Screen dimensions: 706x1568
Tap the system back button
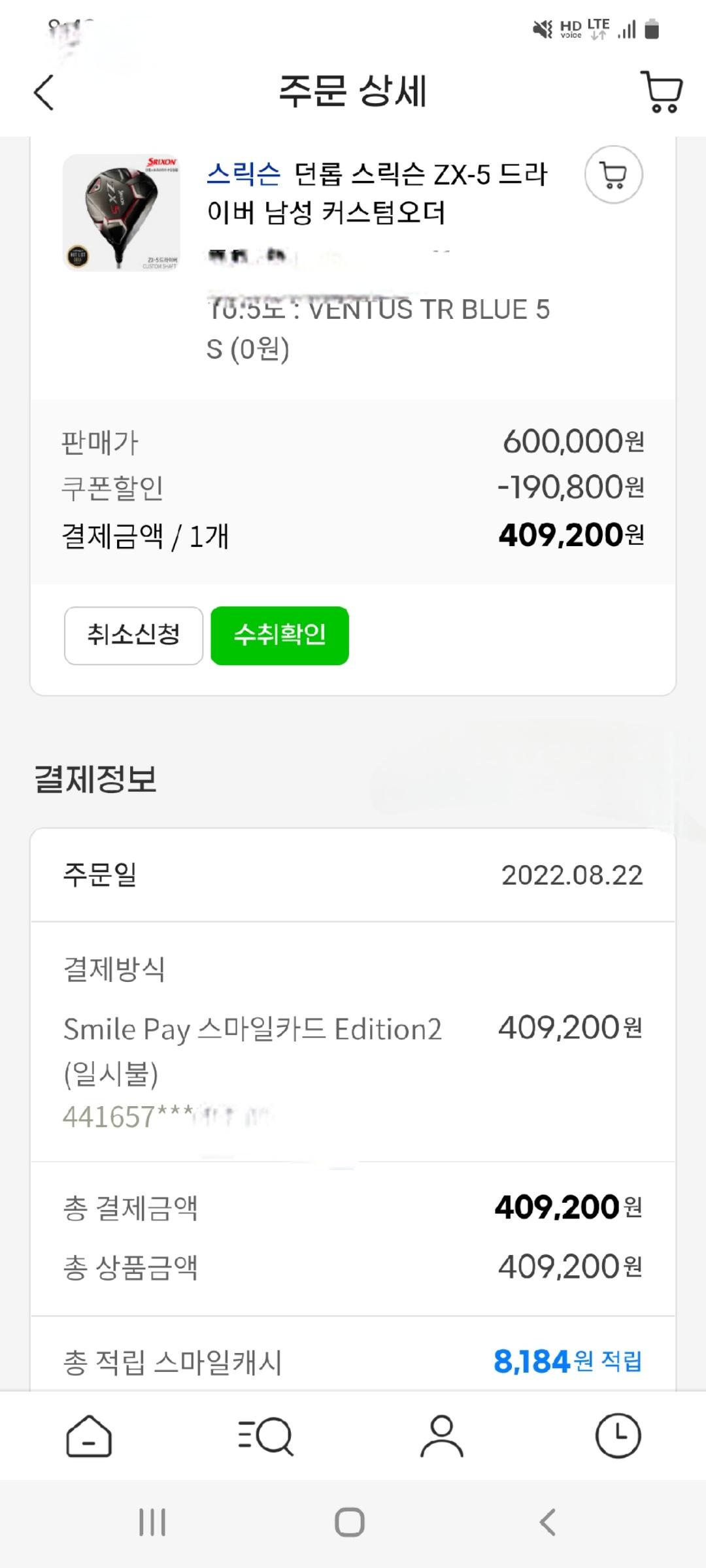(548, 1522)
